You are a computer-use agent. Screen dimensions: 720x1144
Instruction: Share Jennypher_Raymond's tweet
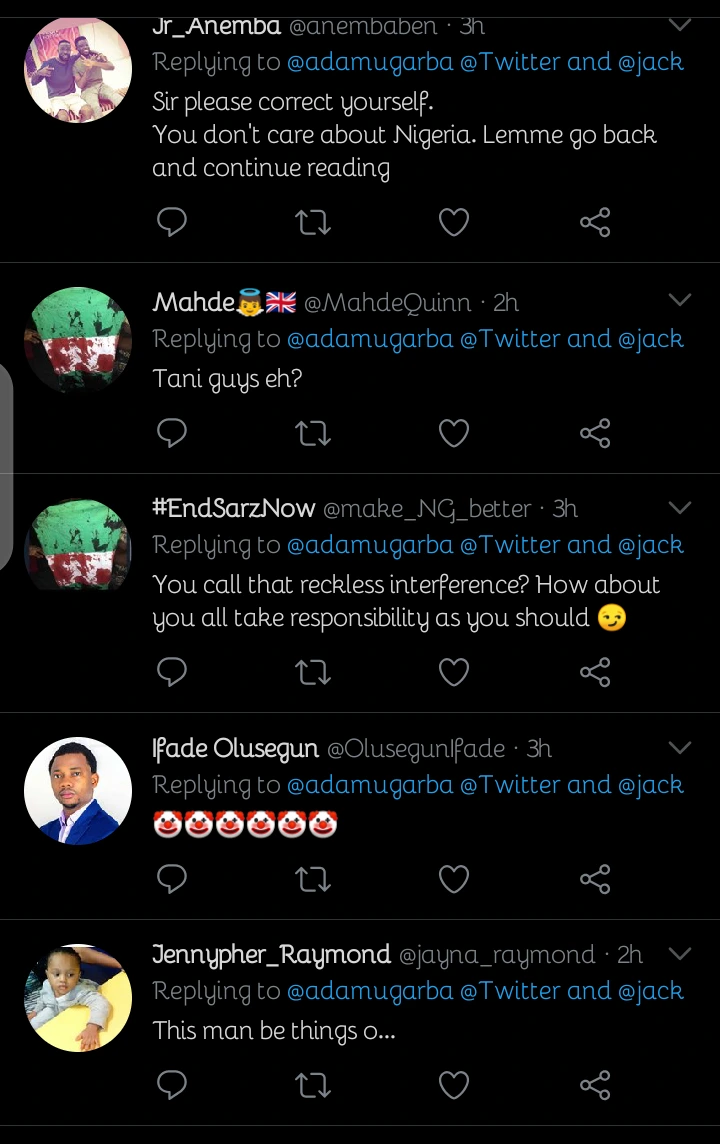click(595, 1085)
